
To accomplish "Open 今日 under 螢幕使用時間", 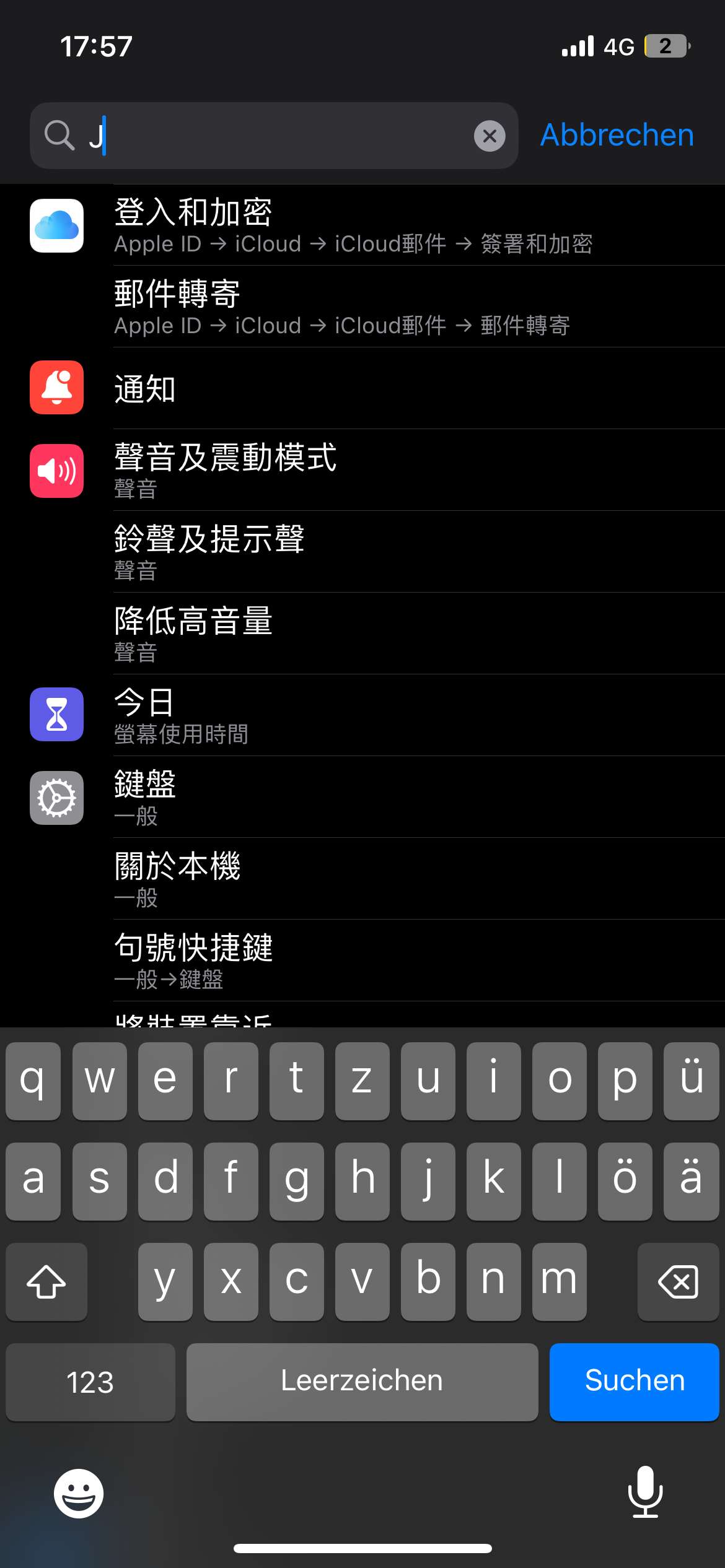I will (x=362, y=716).
